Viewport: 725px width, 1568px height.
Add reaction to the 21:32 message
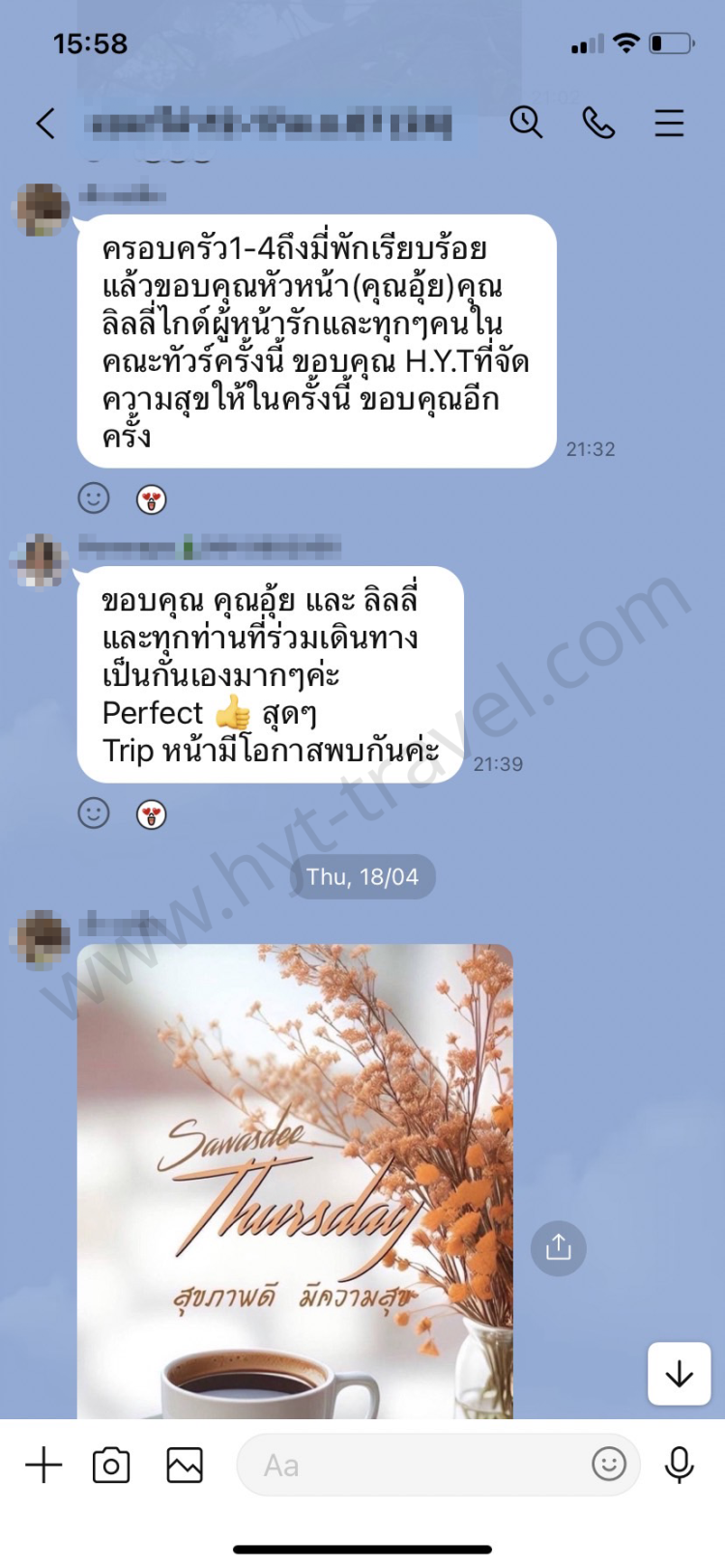[x=94, y=499]
